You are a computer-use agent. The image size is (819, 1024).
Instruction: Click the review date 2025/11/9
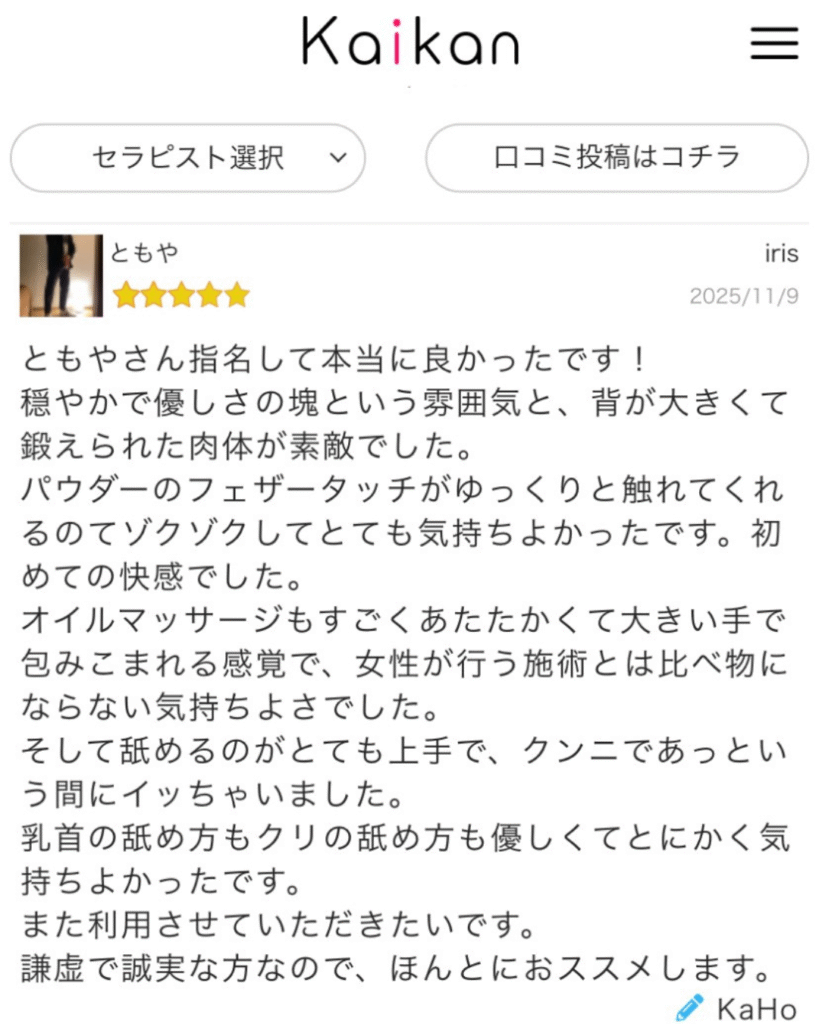point(744,295)
